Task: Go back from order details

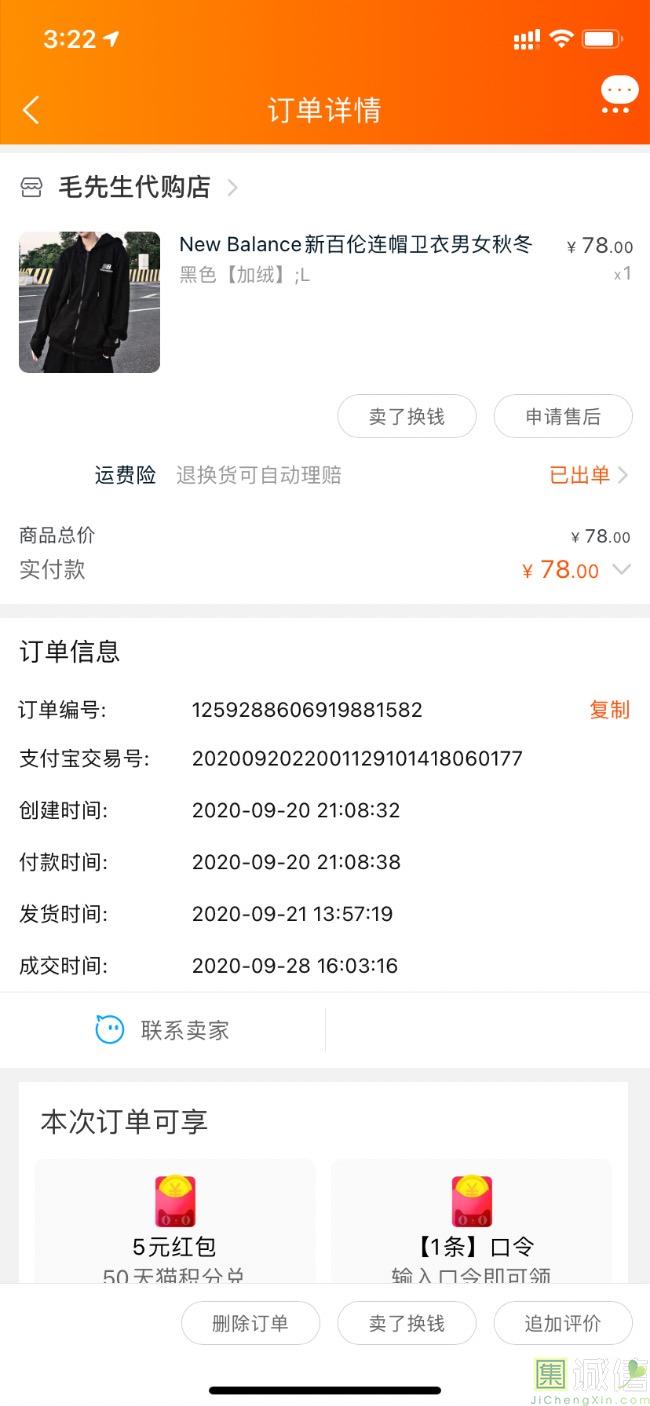Action: click(31, 109)
